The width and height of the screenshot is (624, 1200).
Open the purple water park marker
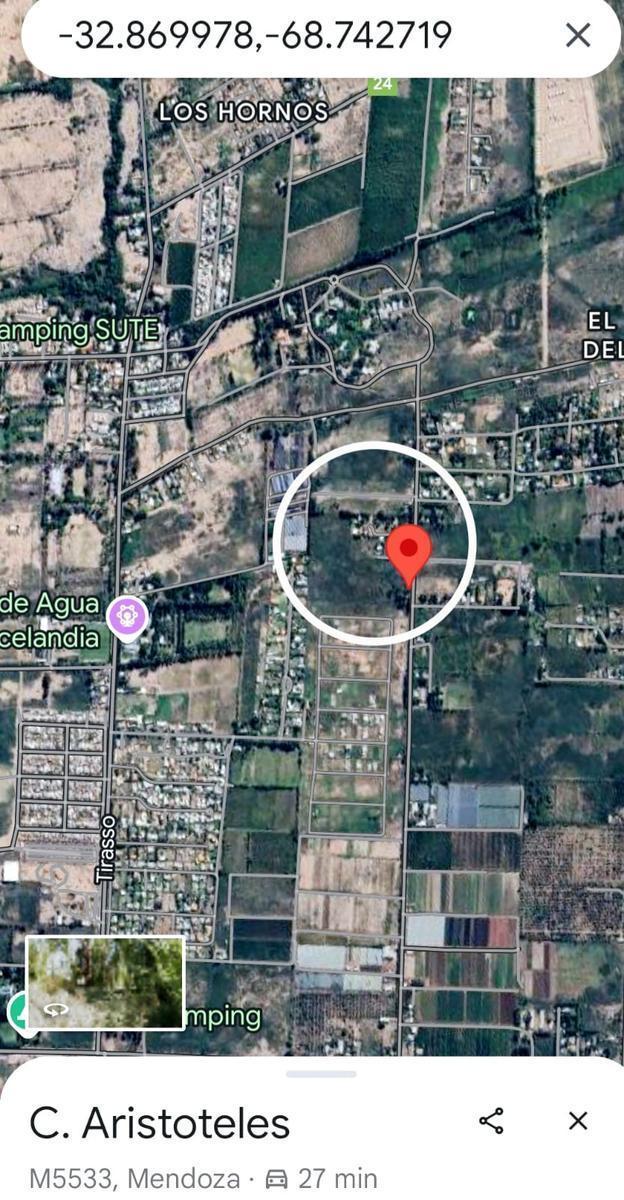coord(128,616)
